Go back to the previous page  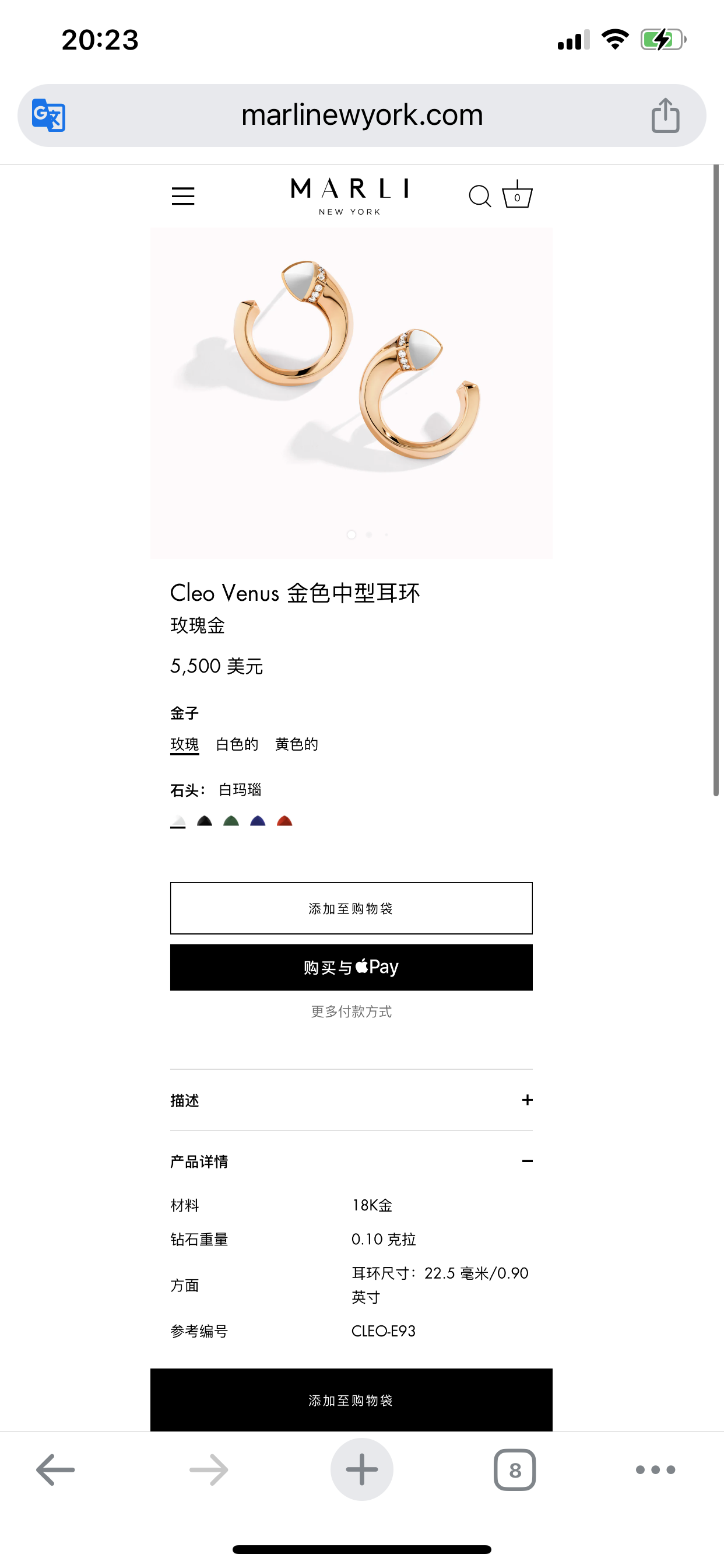pyautogui.click(x=55, y=1470)
